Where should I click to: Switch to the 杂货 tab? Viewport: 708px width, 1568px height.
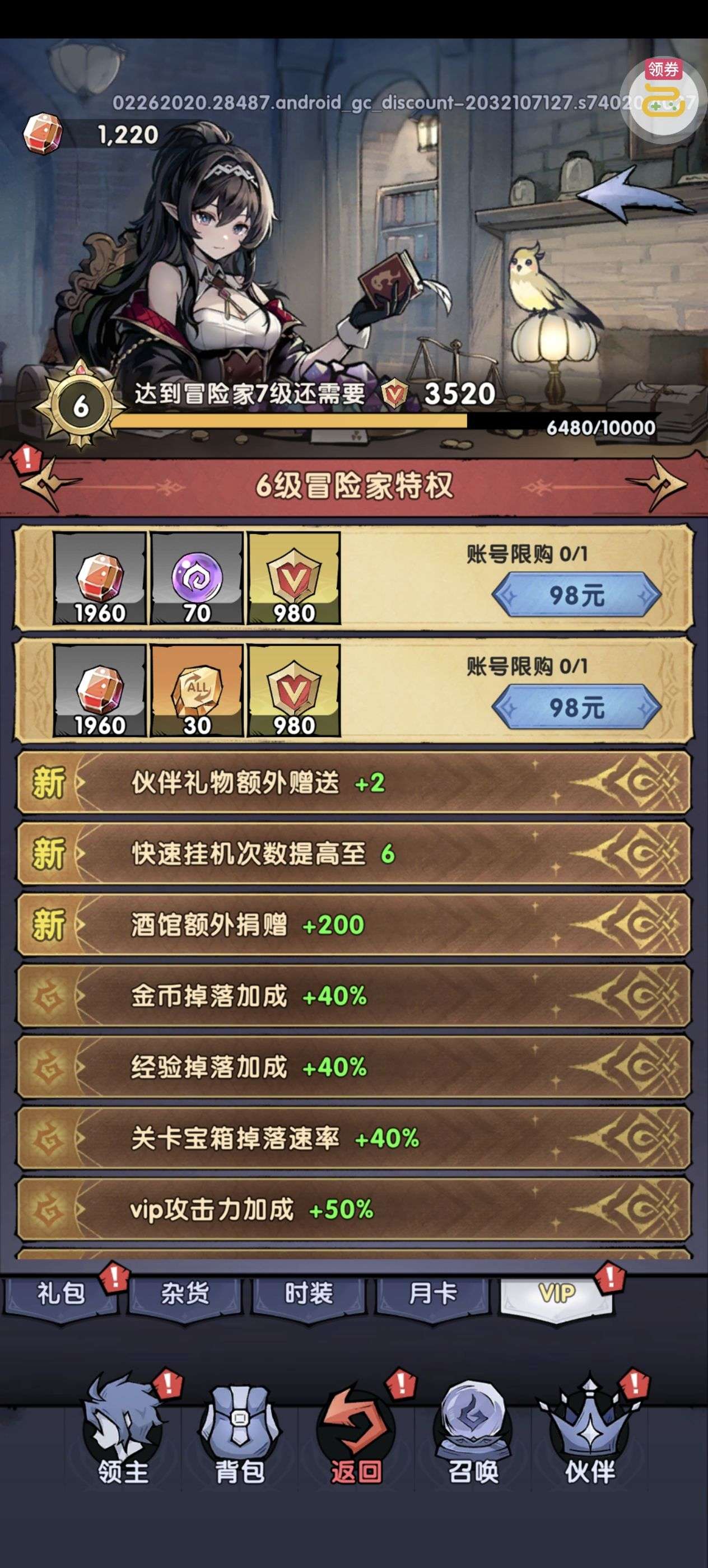click(x=185, y=1294)
